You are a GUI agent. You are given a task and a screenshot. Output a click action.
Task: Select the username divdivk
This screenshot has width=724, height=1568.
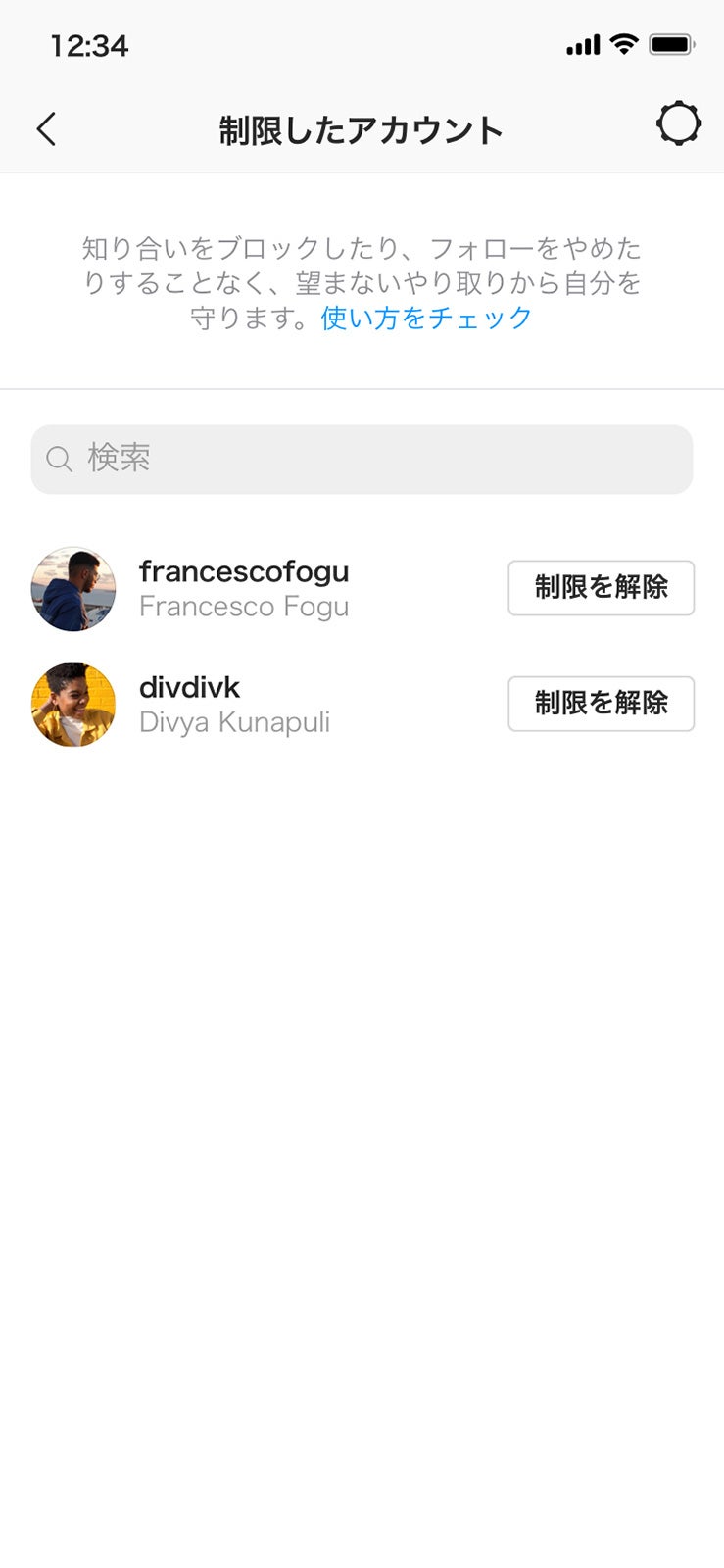point(190,687)
